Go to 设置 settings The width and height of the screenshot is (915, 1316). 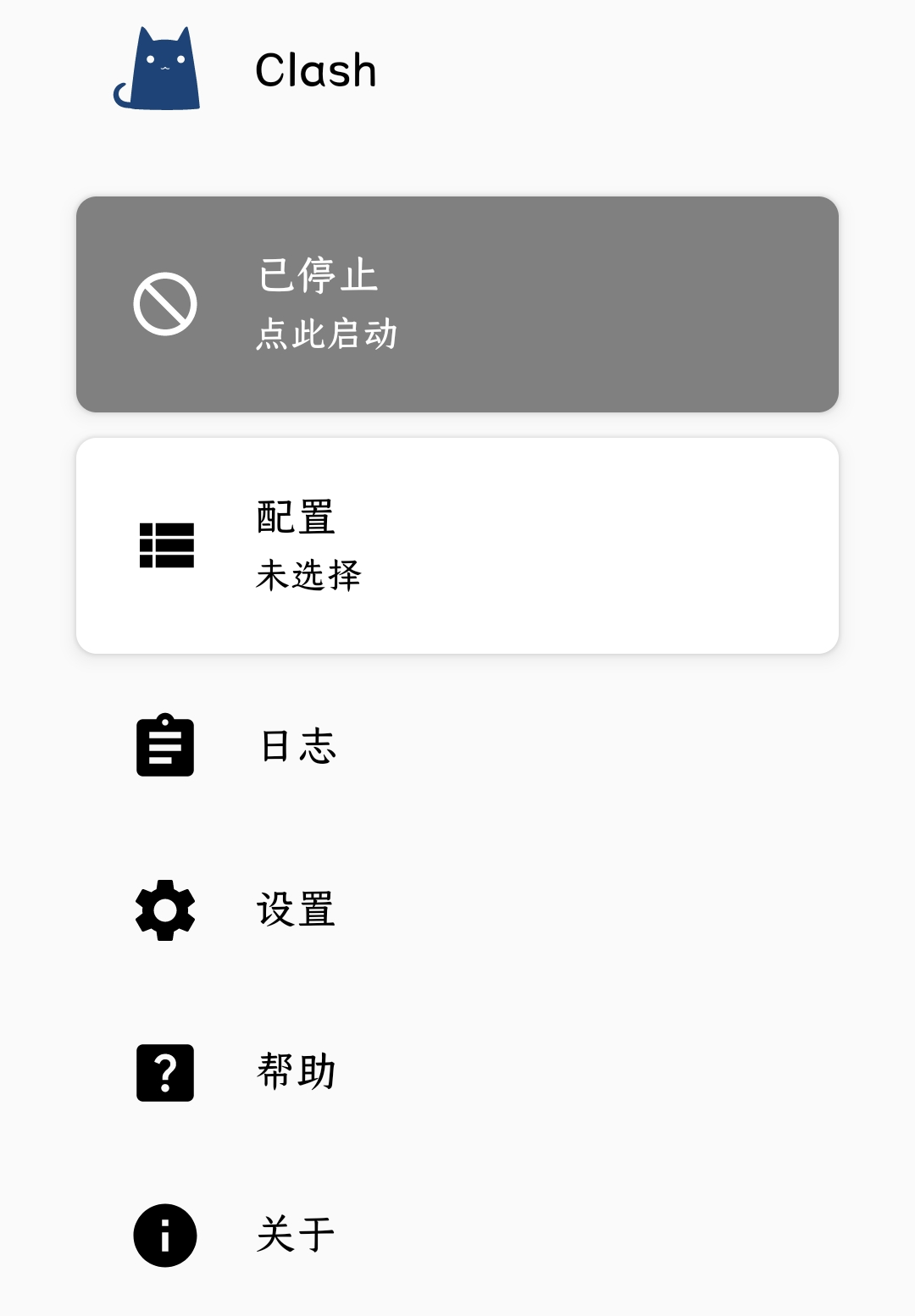pos(457,910)
